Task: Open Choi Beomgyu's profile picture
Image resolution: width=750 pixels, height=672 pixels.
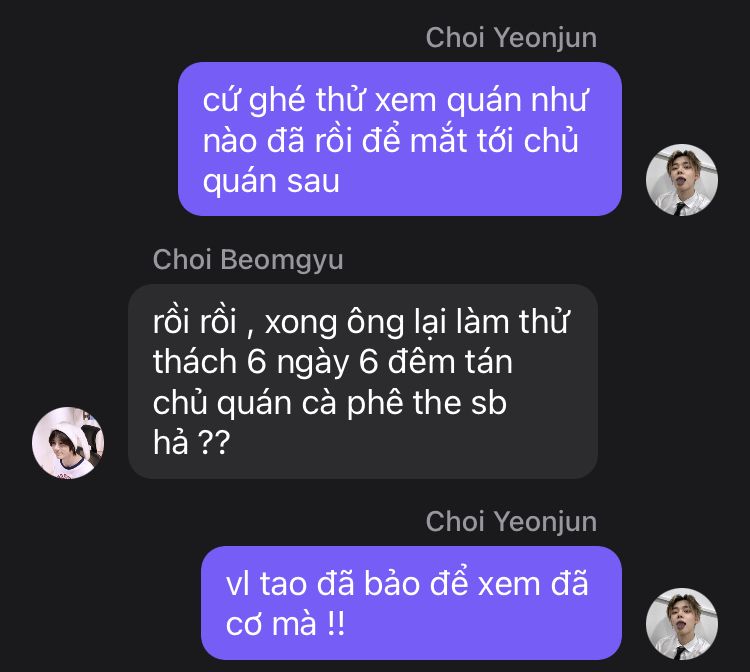Action: 68,442
